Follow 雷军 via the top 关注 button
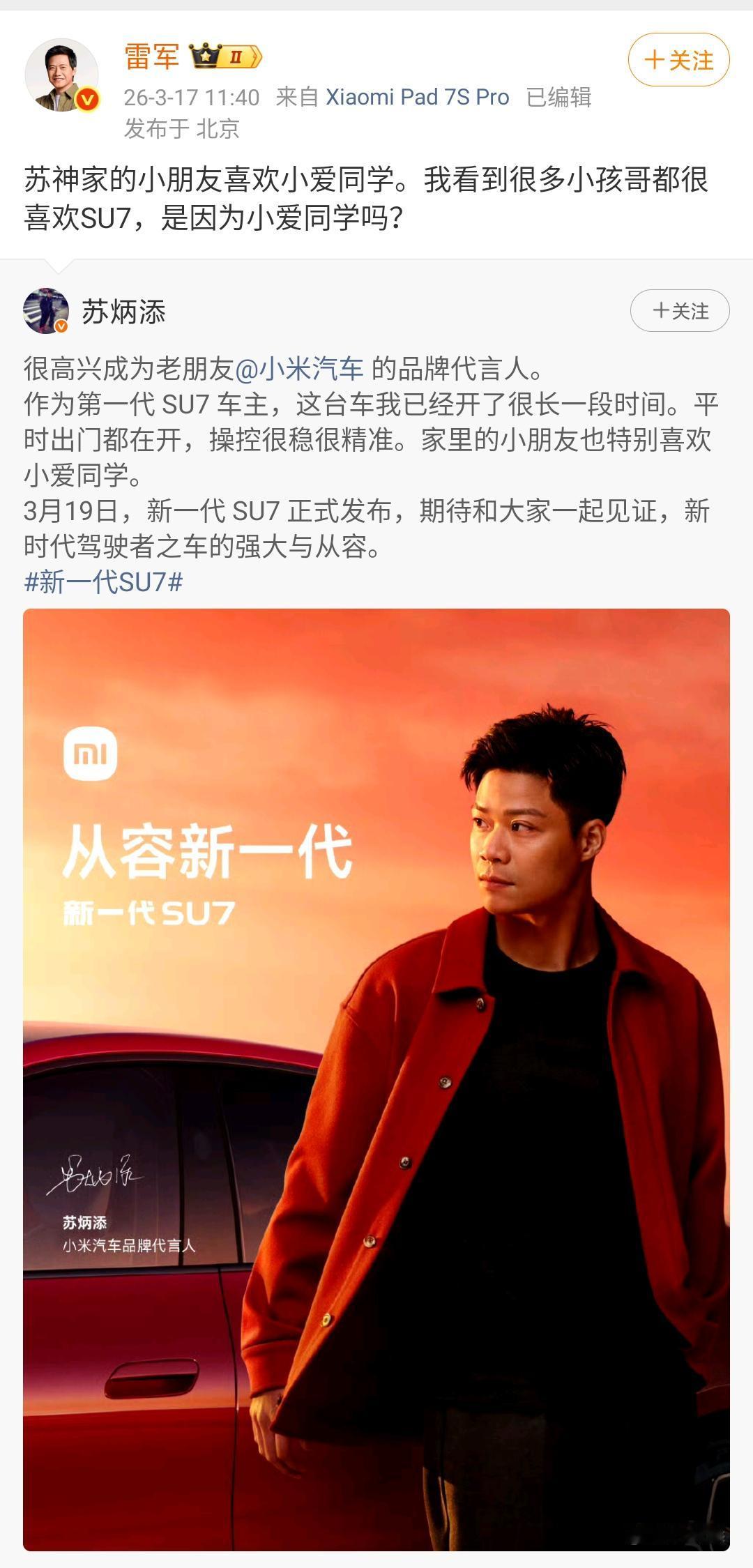The width and height of the screenshot is (753, 1568). click(x=682, y=61)
